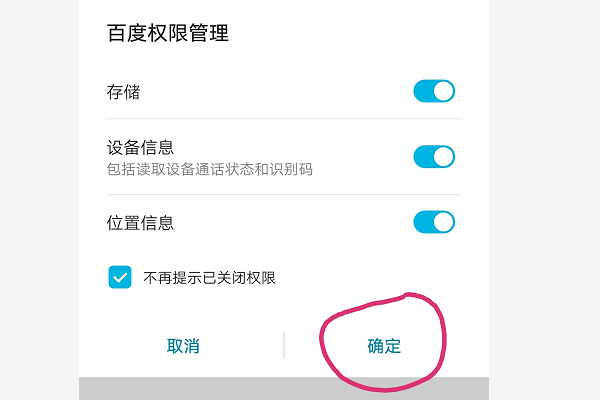Disable the 设备信息 permission toggle

pos(434,157)
